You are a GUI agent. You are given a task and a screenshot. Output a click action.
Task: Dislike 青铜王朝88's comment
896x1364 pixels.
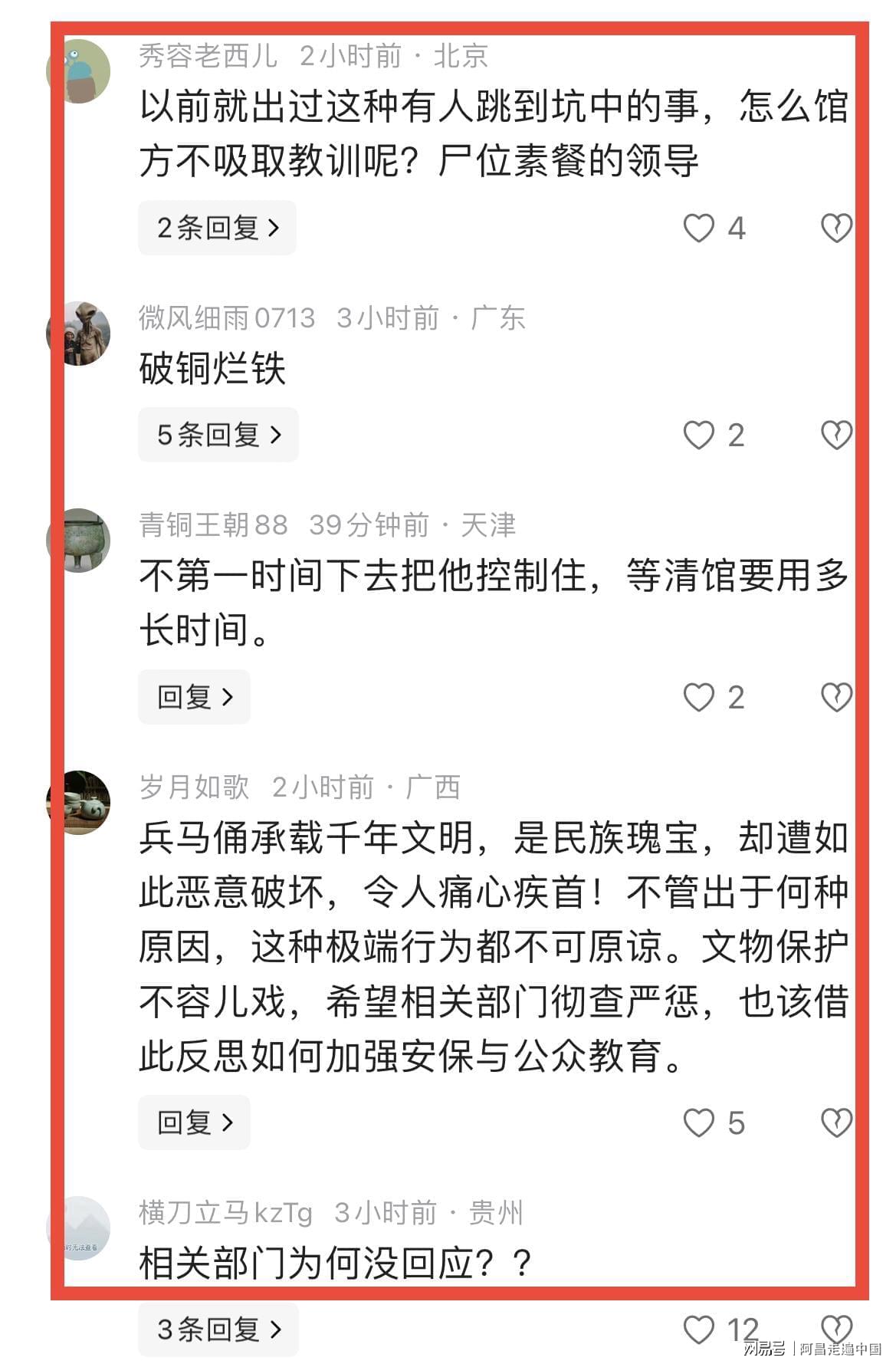[x=835, y=697]
